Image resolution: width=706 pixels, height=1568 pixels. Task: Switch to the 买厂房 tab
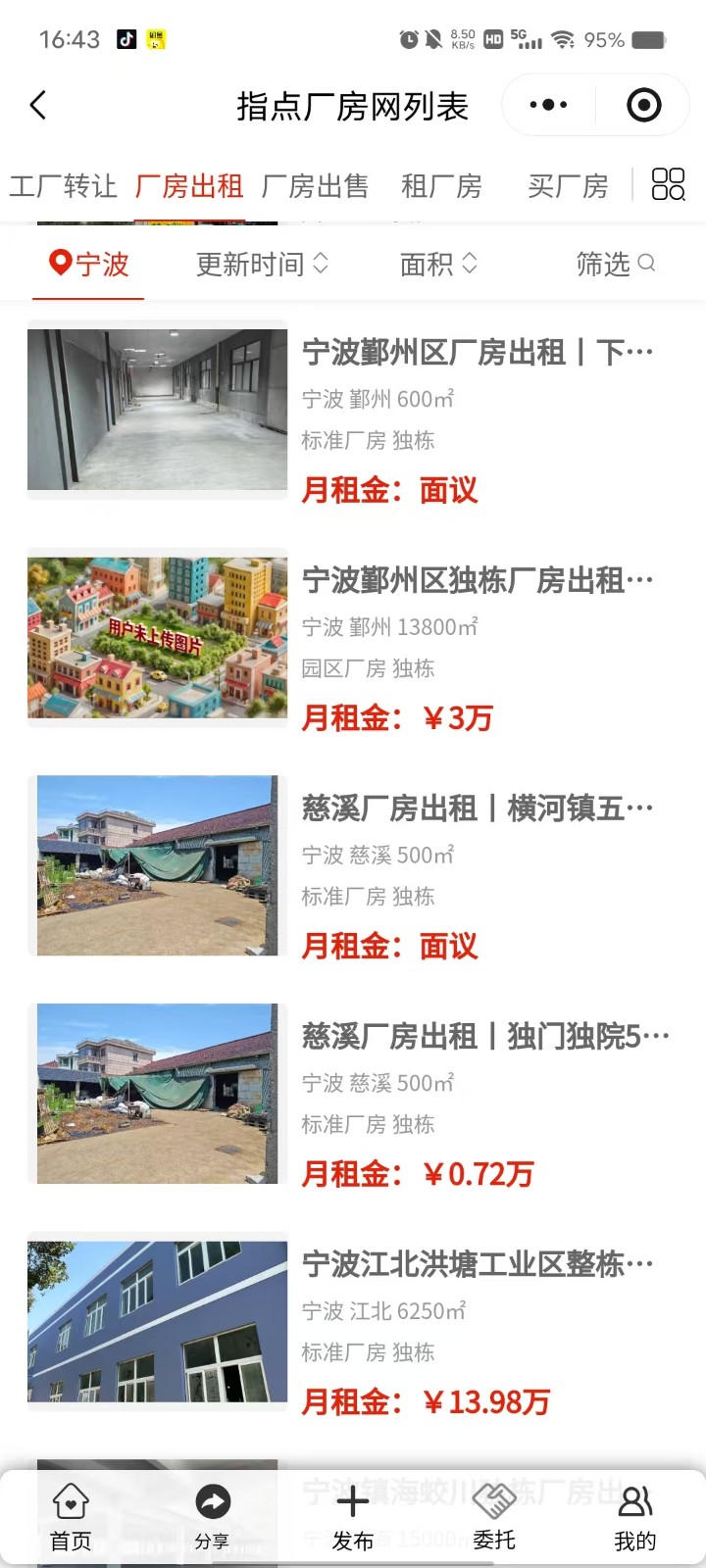coord(568,186)
